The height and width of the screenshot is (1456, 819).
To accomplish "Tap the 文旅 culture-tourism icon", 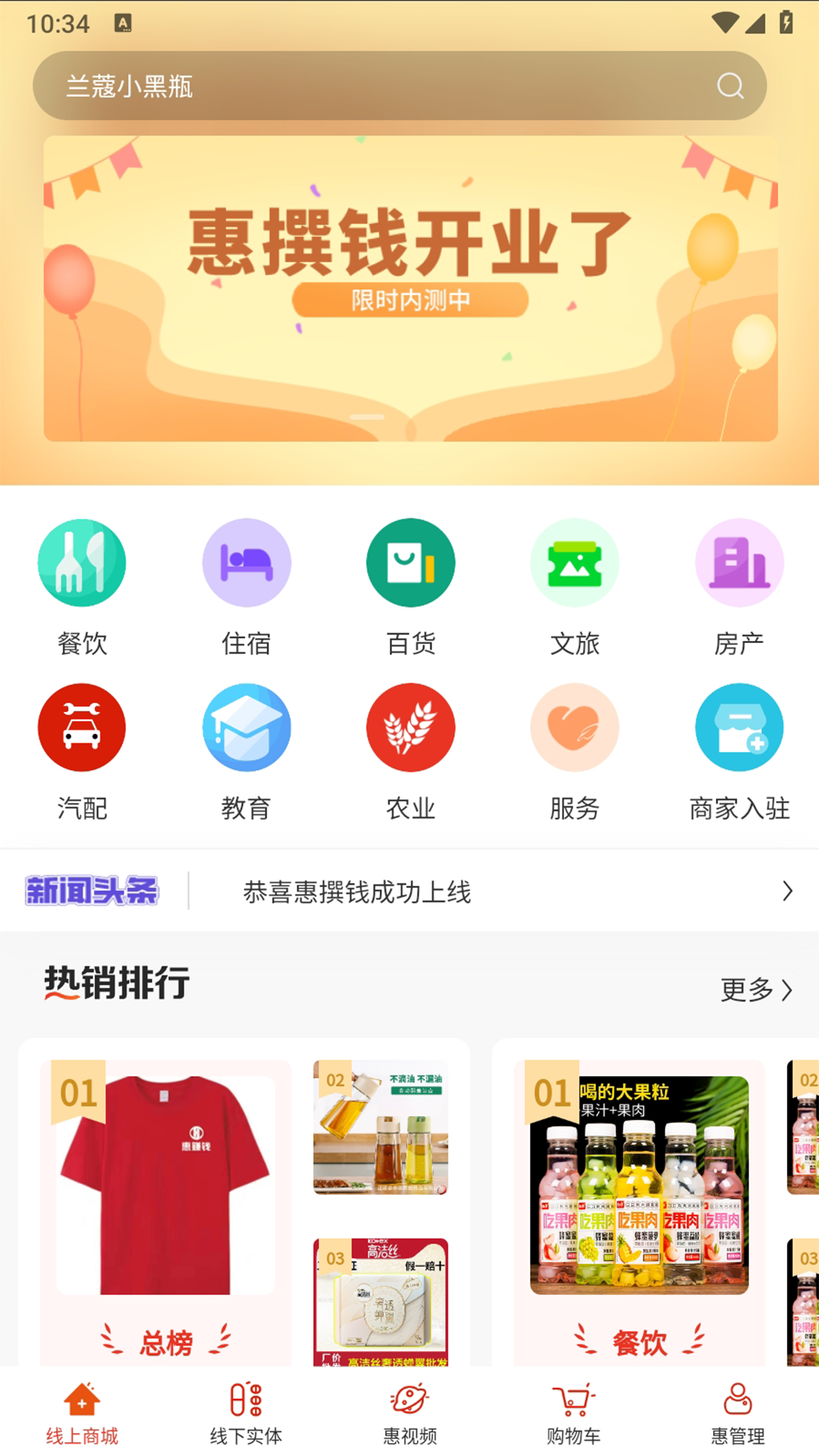I will [574, 563].
